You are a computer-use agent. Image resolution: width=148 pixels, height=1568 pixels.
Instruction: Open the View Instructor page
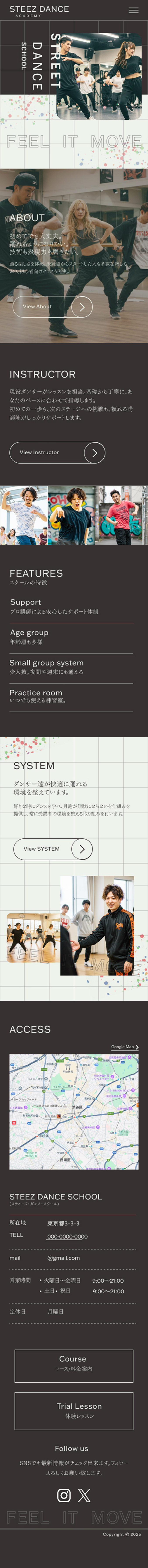click(x=57, y=452)
